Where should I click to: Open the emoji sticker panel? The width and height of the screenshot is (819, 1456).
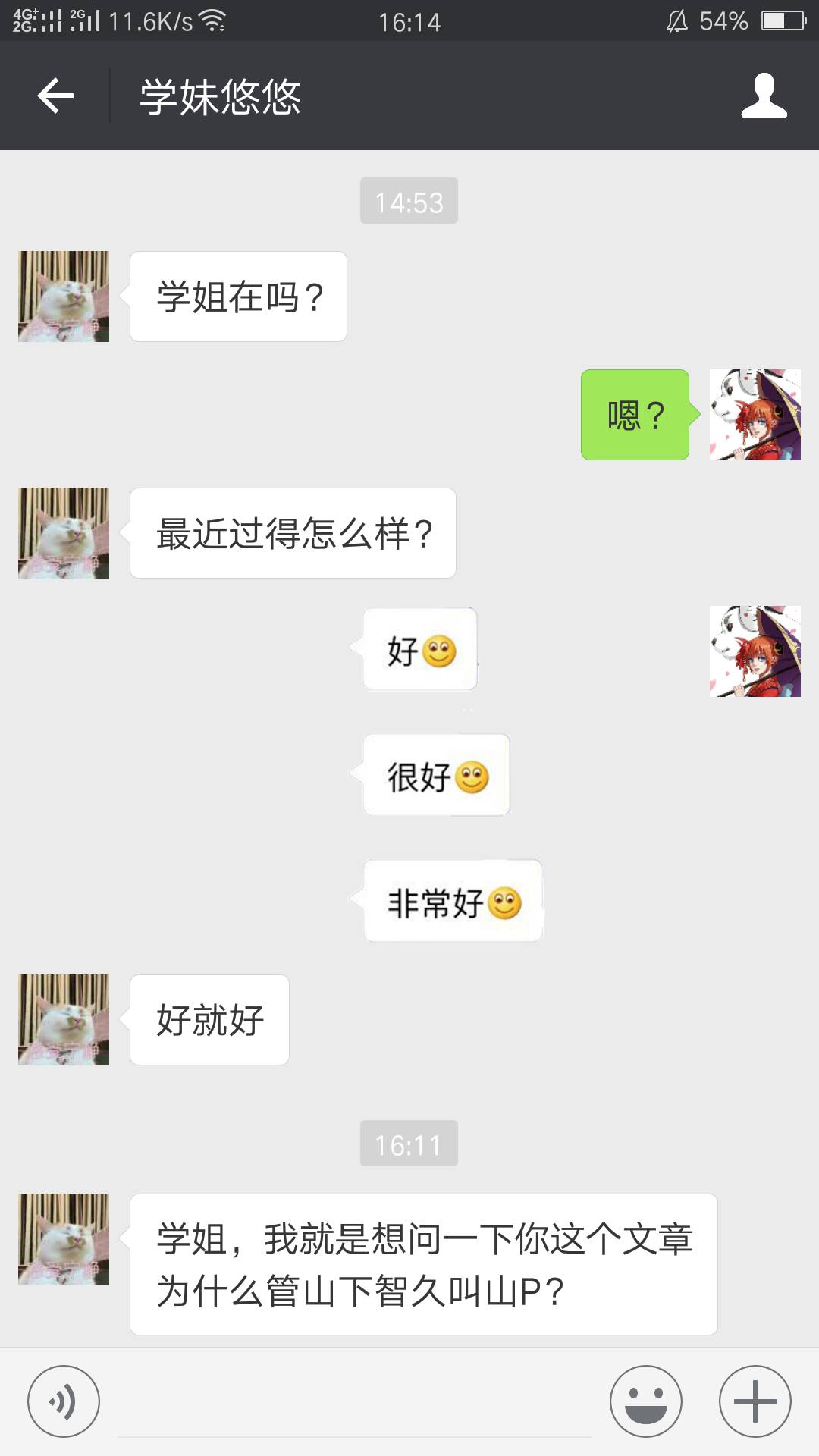point(646,1401)
